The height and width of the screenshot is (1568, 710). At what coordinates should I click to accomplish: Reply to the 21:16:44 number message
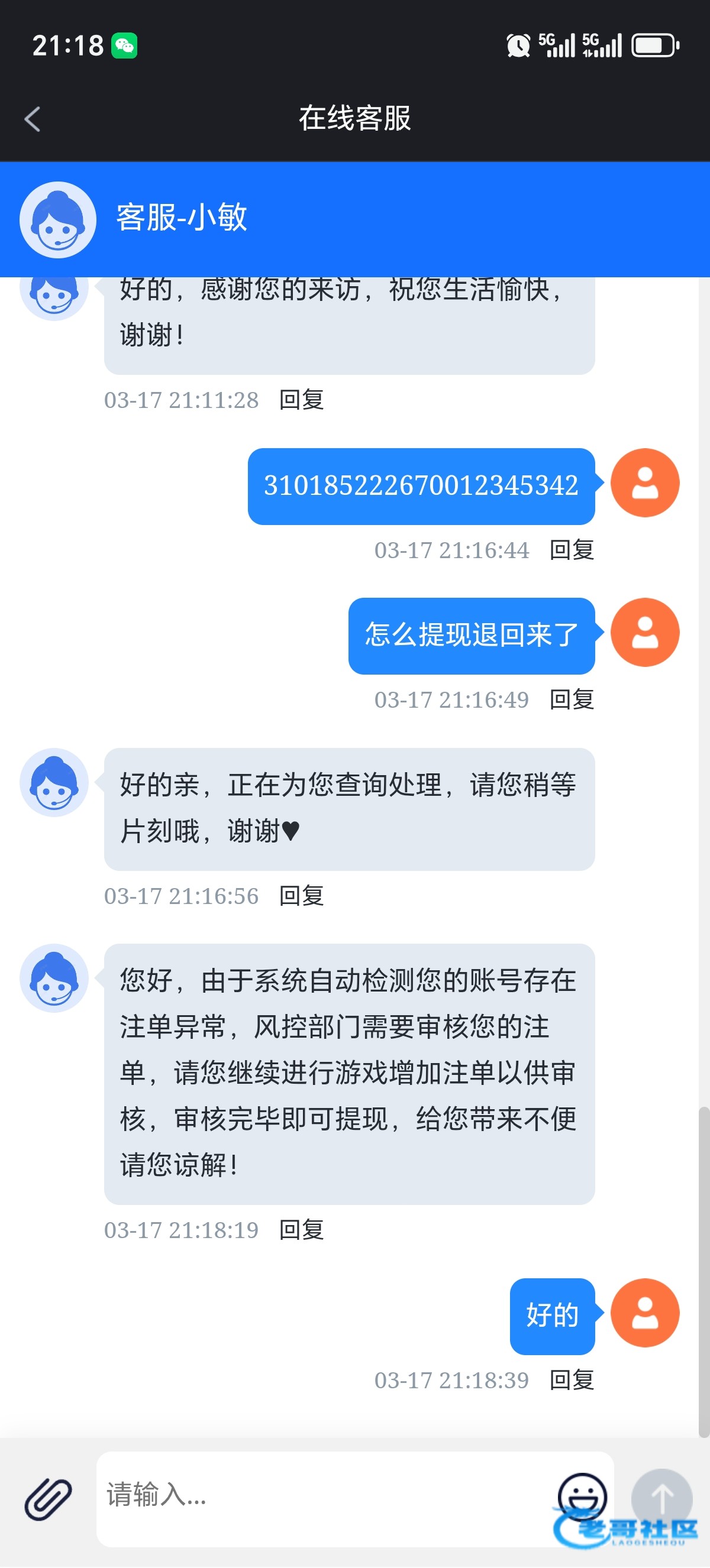tap(572, 550)
